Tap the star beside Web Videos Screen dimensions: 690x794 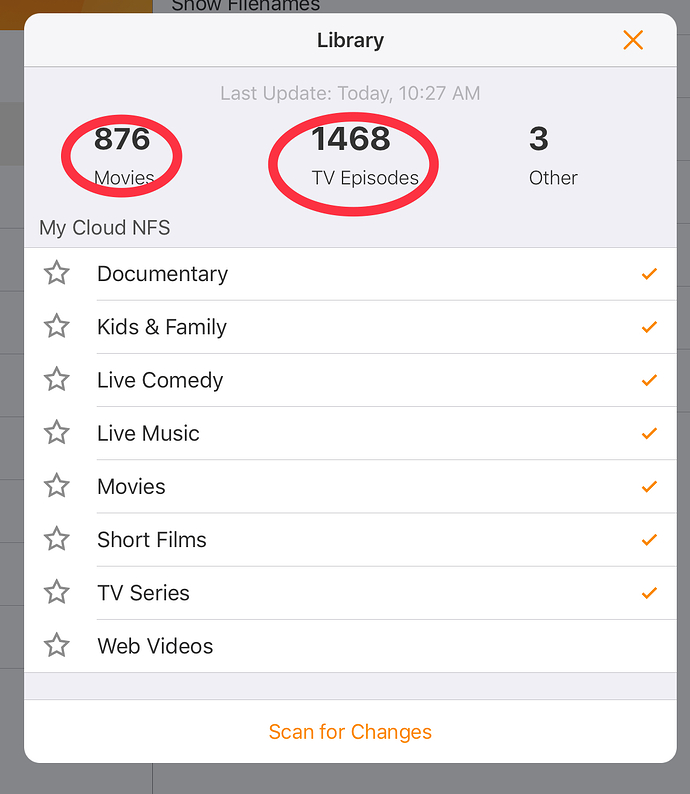[x=57, y=645]
